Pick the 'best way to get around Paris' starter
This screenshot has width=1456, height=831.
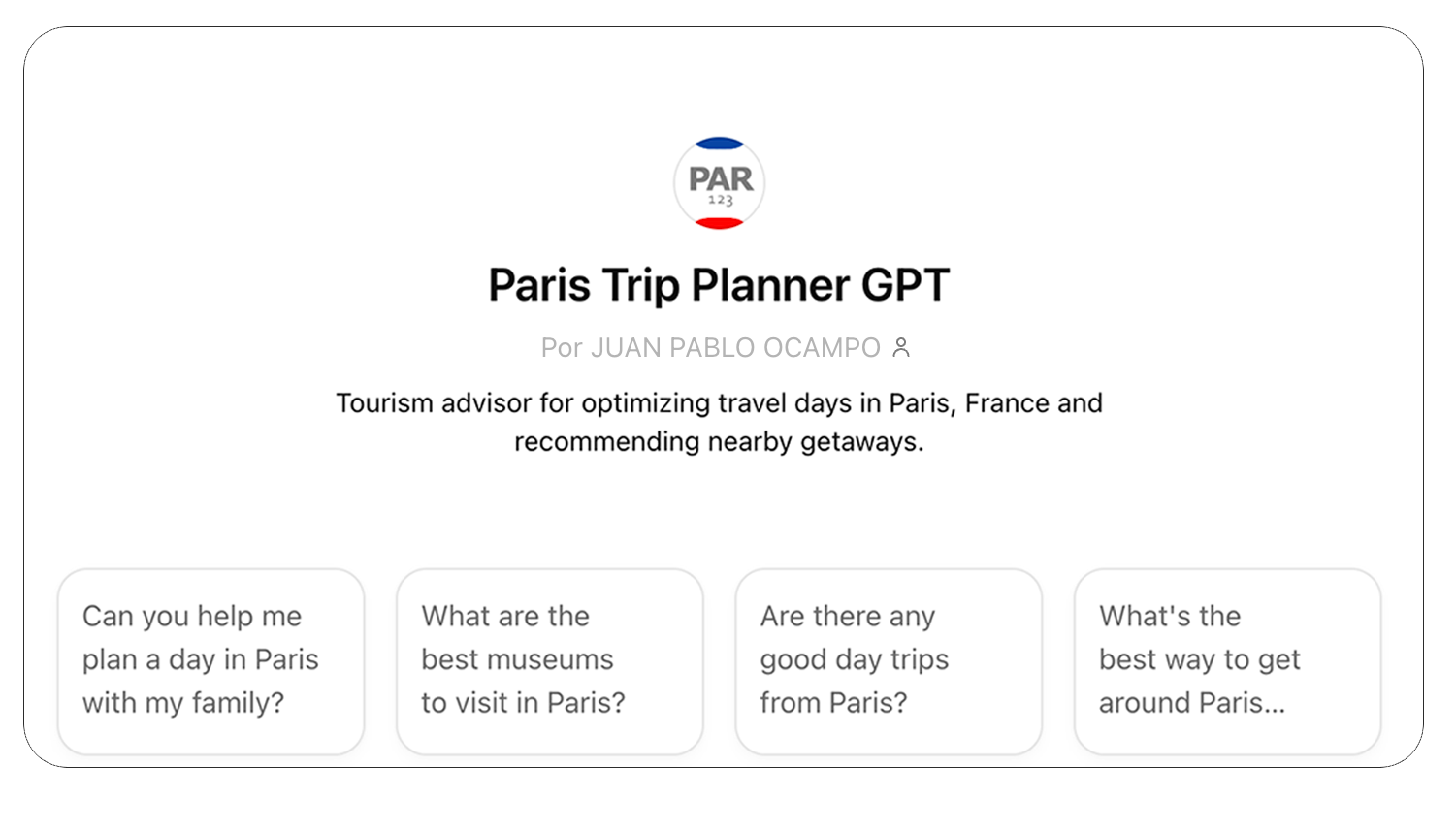[x=1226, y=660]
